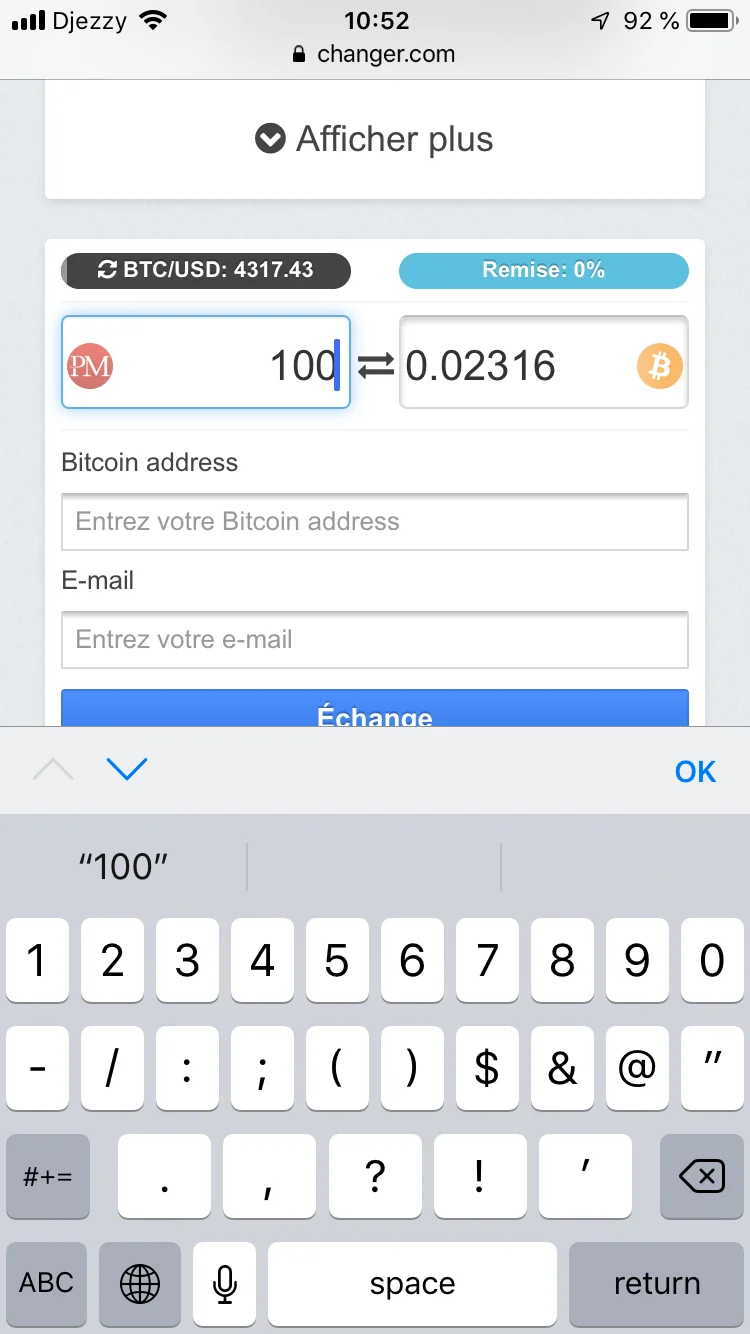
Task: Jump to next field with down arrow
Action: pyautogui.click(x=127, y=769)
